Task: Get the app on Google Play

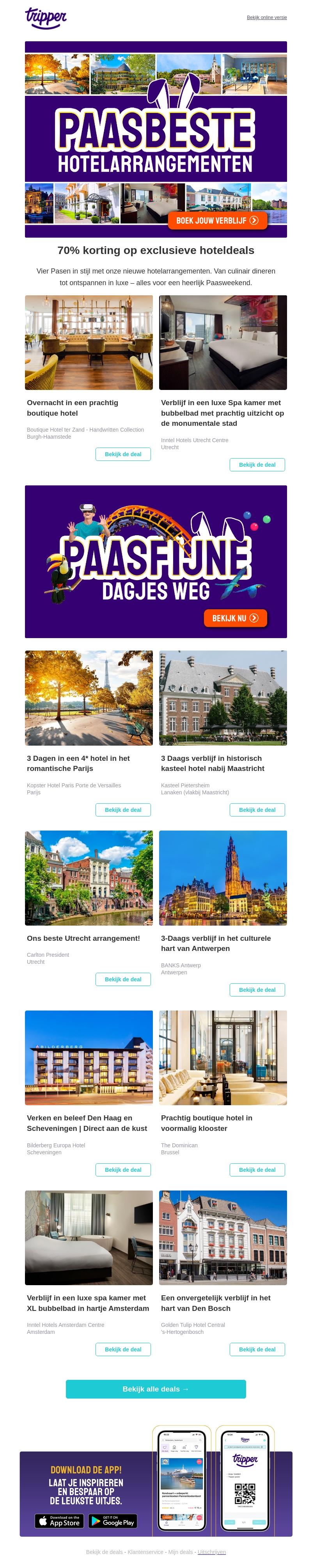Action: [x=113, y=1521]
